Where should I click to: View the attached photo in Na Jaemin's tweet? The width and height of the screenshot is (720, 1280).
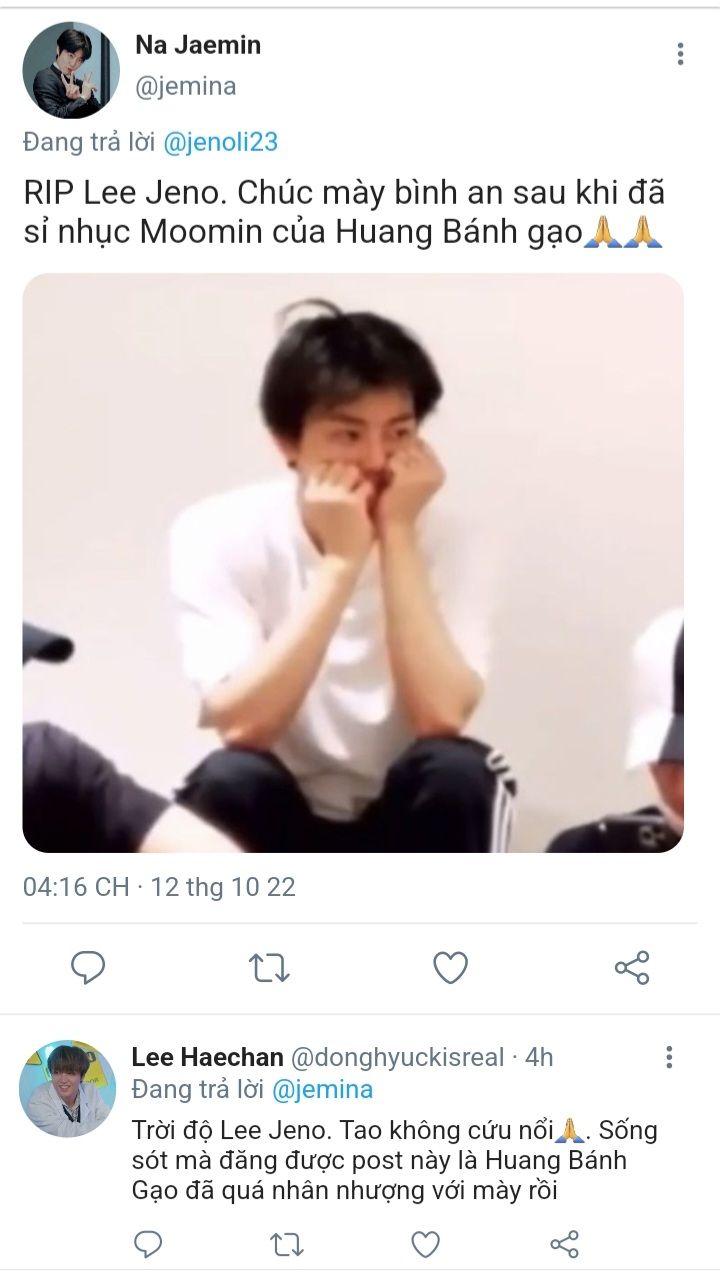click(353, 562)
